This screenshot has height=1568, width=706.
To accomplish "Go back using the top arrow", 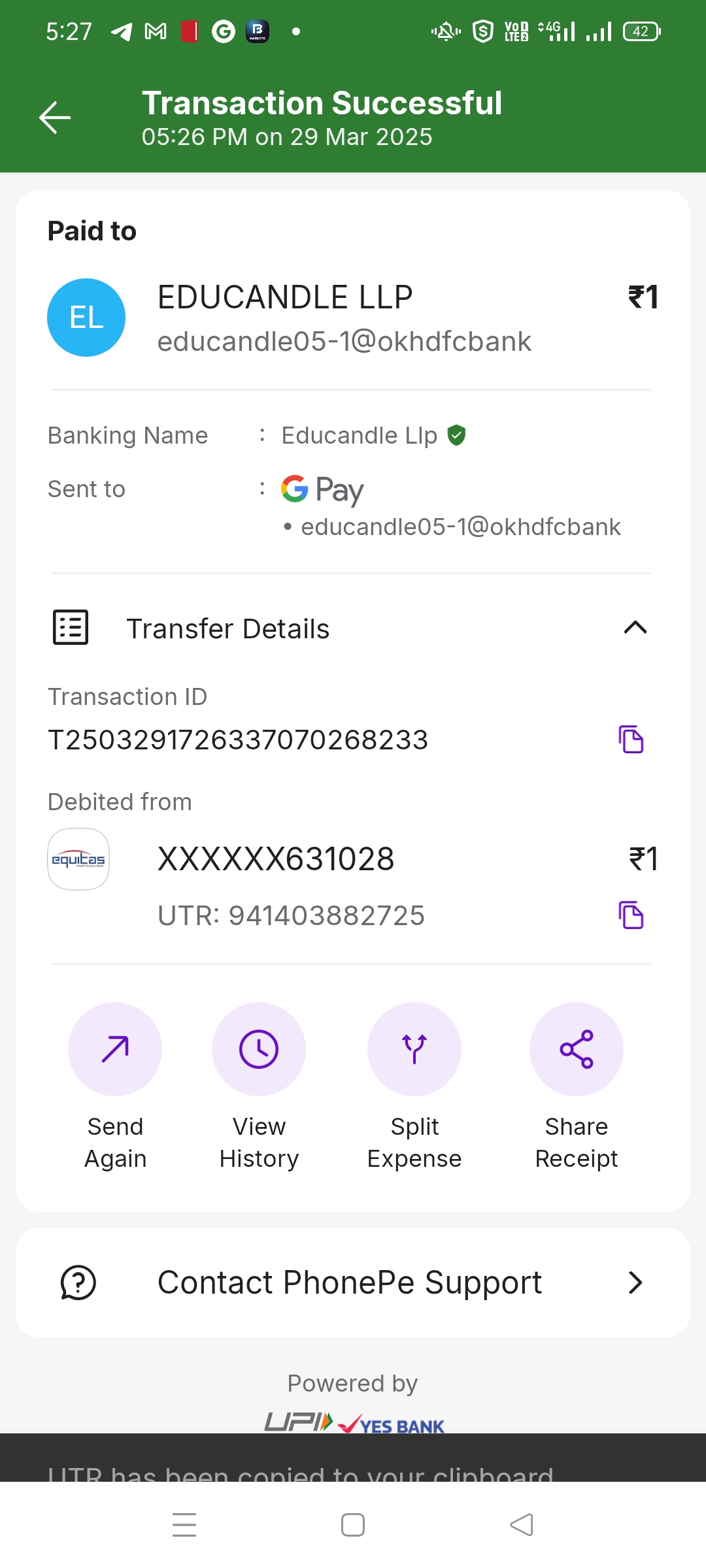I will click(55, 118).
